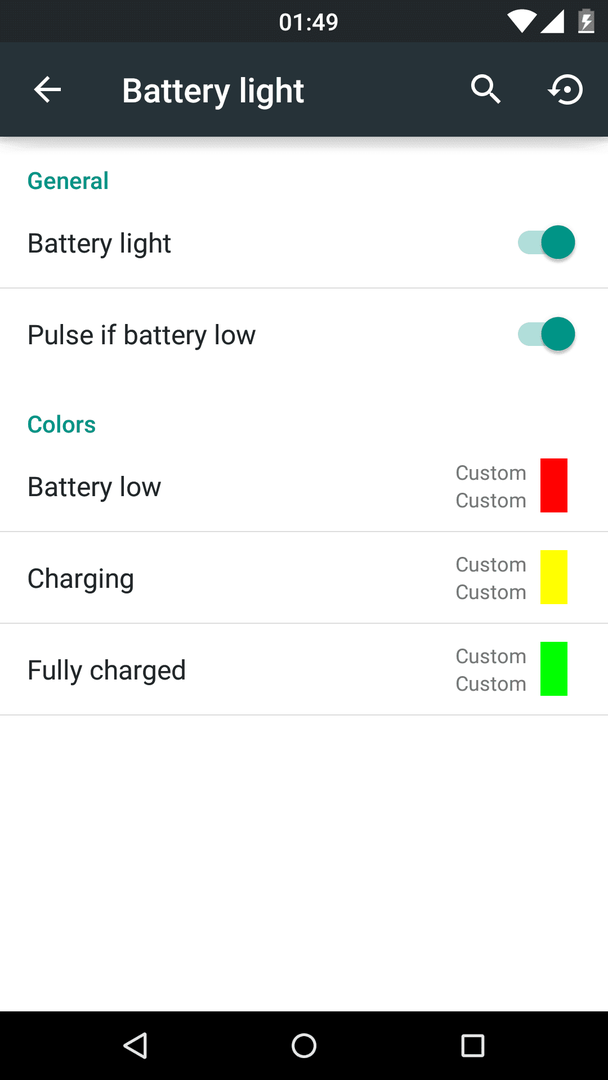The image size is (608, 1080).
Task: Open the Charging color setting
Action: click(x=304, y=578)
